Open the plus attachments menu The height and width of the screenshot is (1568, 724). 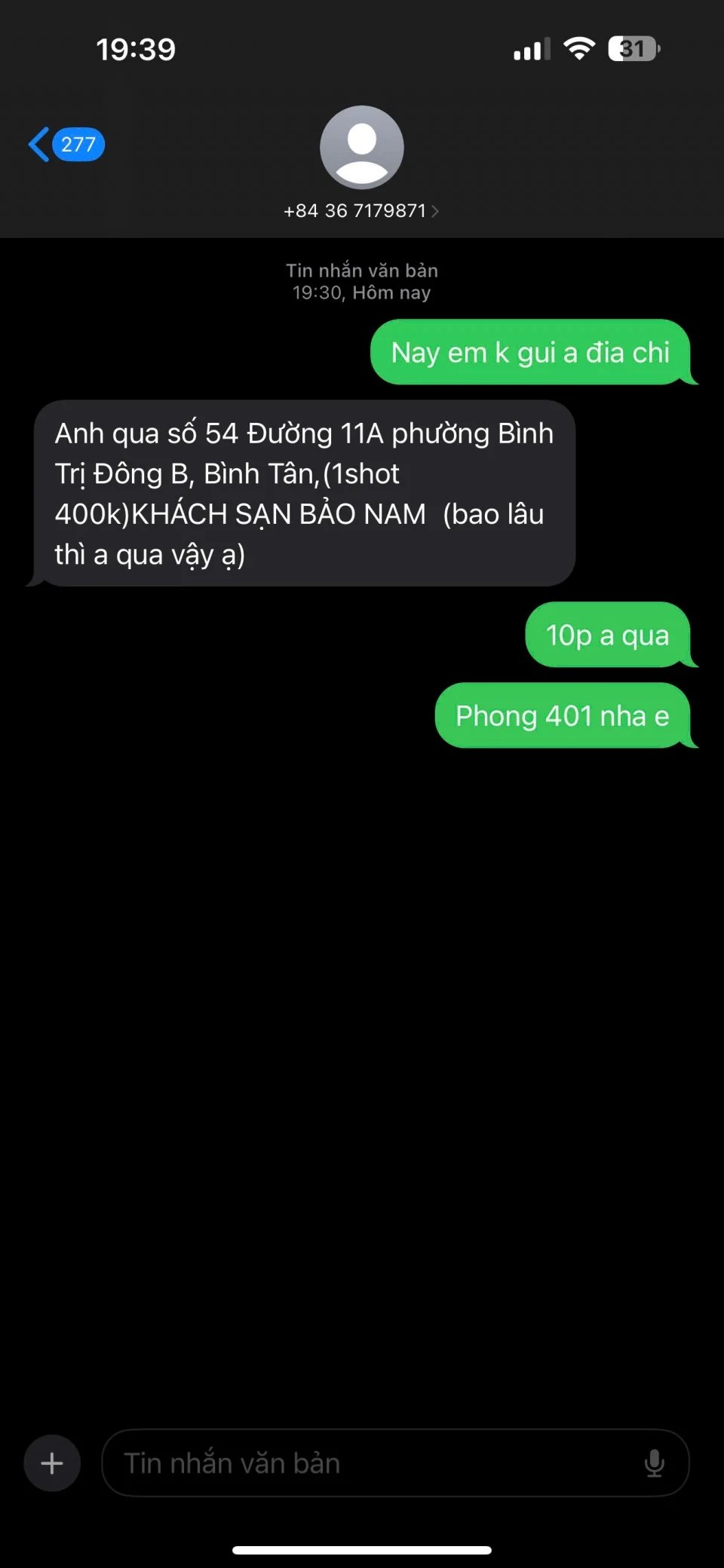pos(52,1463)
